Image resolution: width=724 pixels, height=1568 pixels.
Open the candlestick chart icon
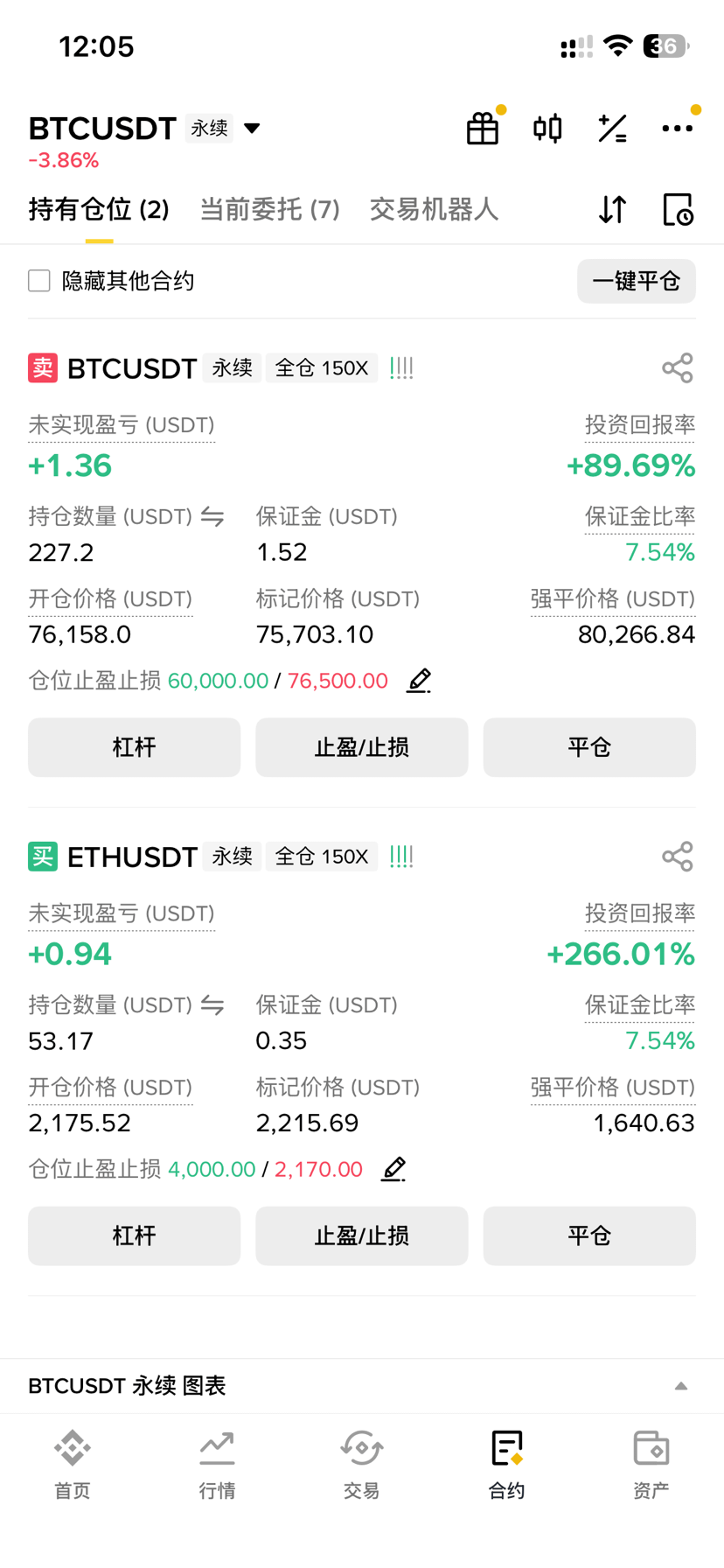coord(548,129)
